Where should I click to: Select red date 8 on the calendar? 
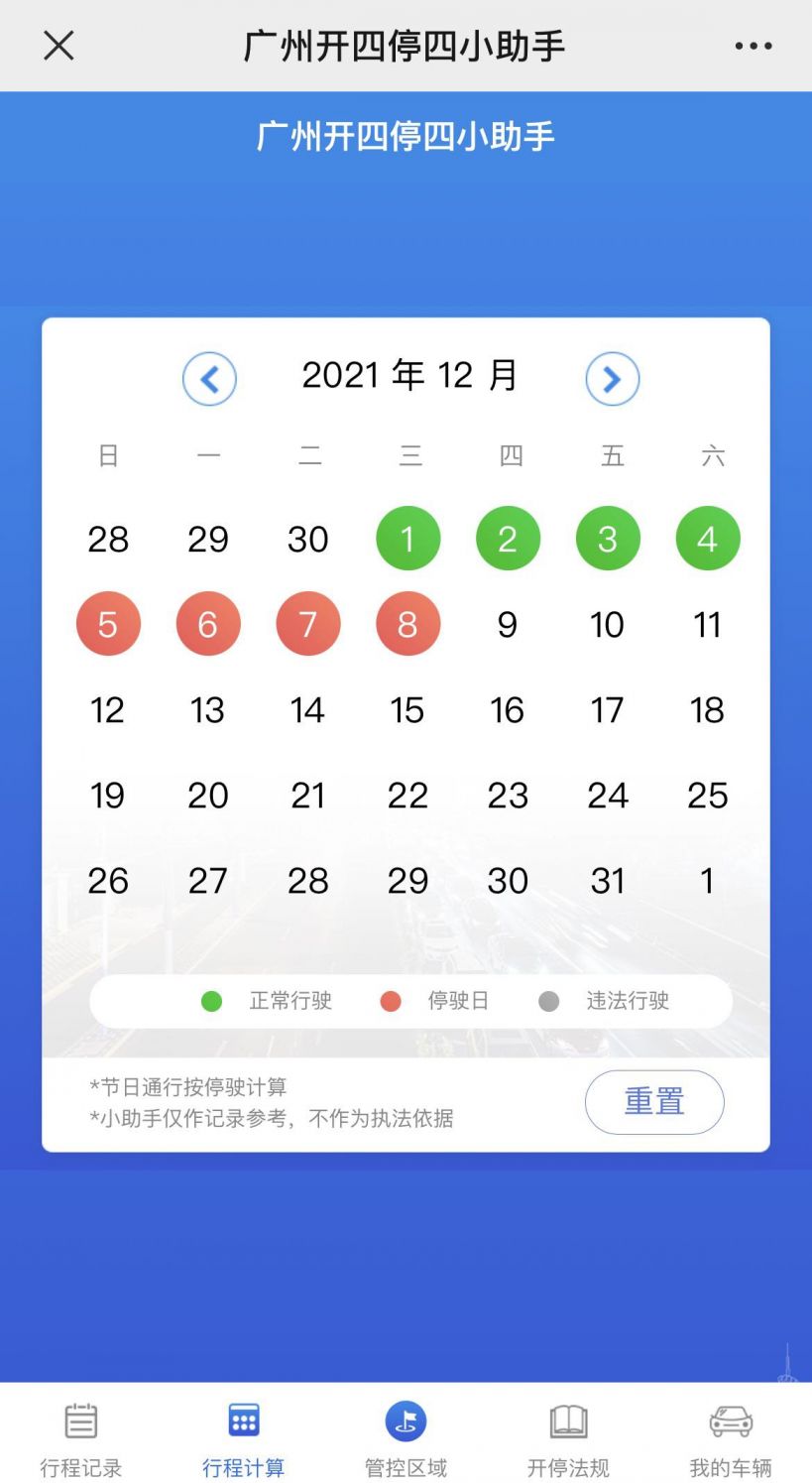[x=407, y=624]
